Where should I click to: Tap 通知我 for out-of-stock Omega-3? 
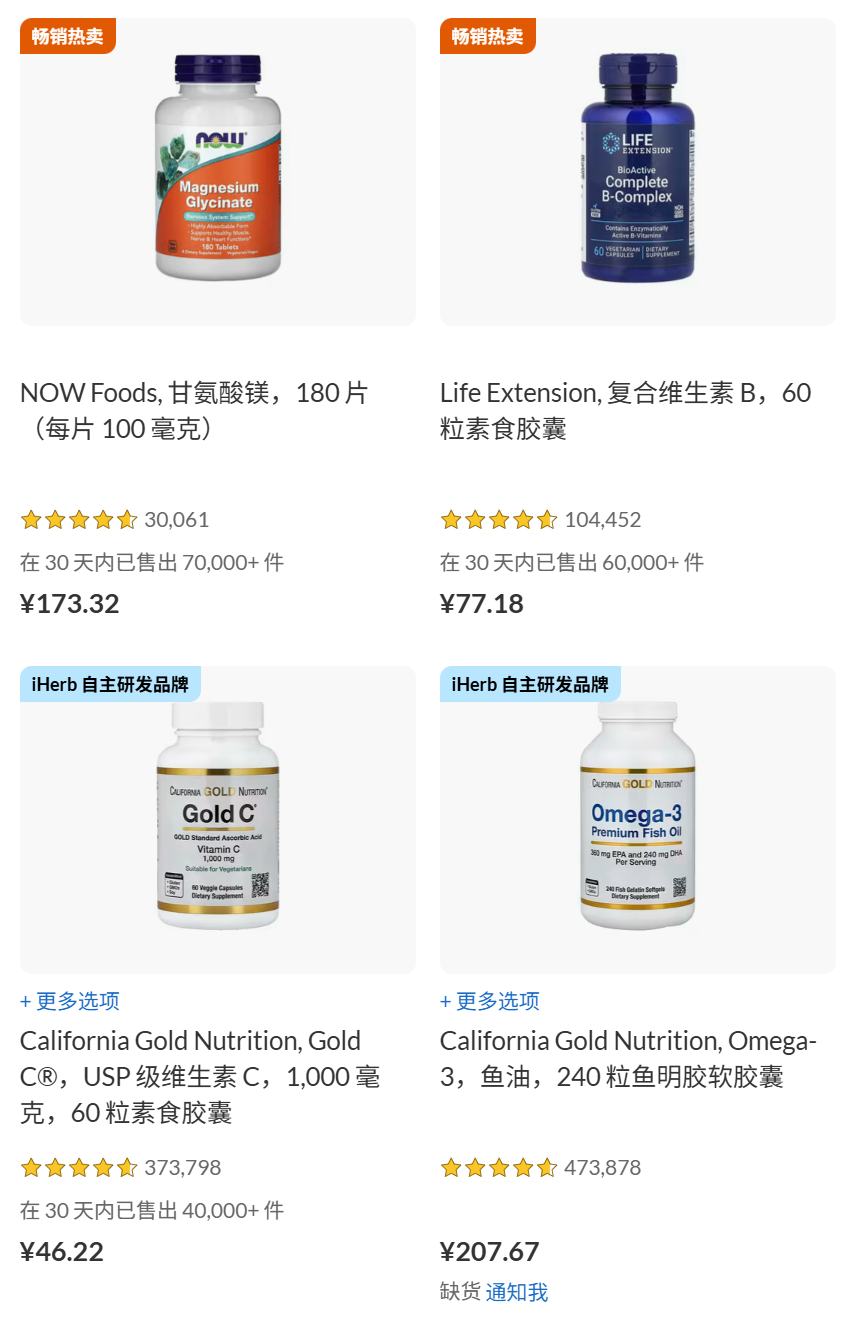pos(517,1292)
